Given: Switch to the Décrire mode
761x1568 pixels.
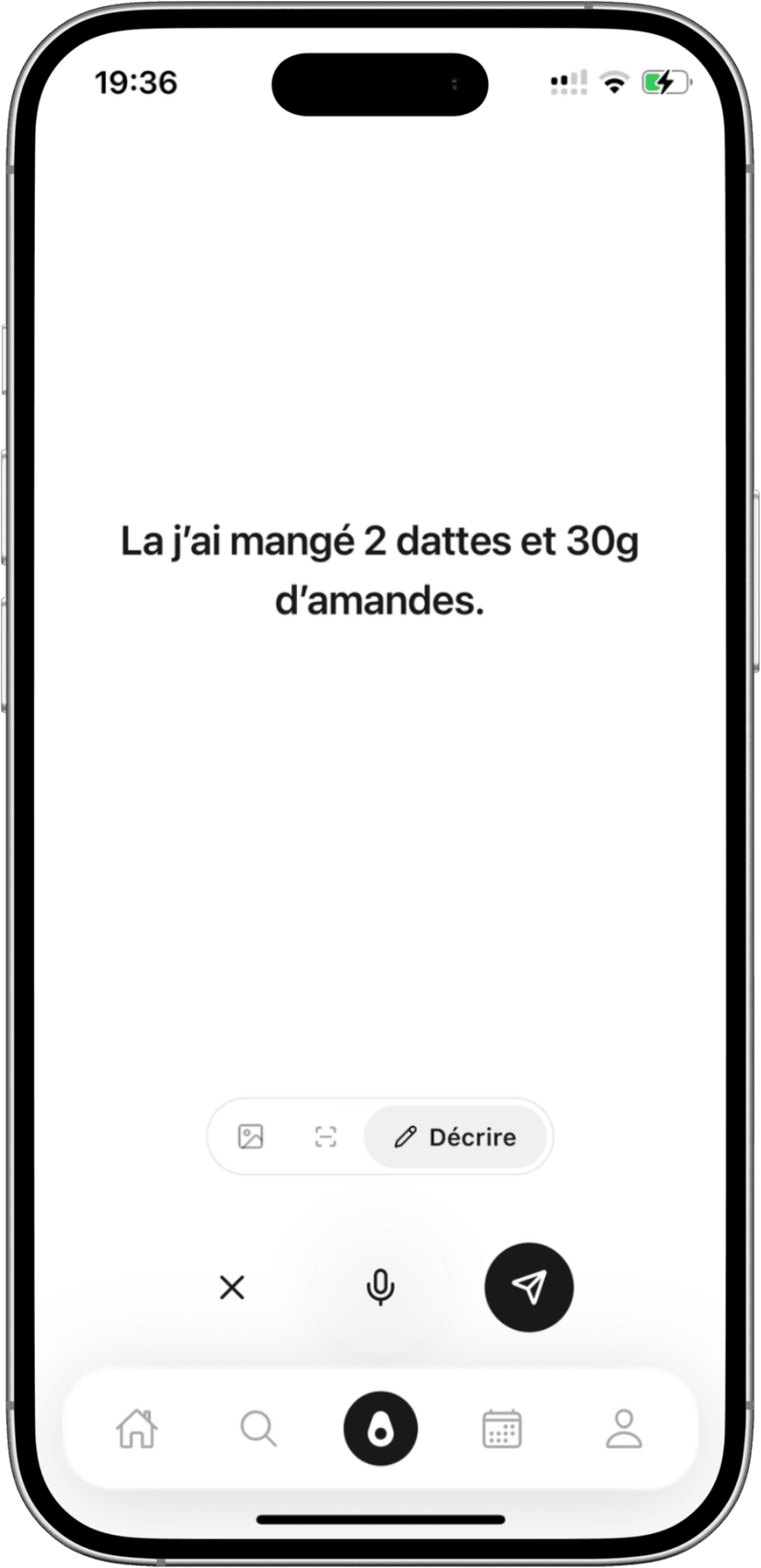Looking at the screenshot, I should tap(456, 1136).
